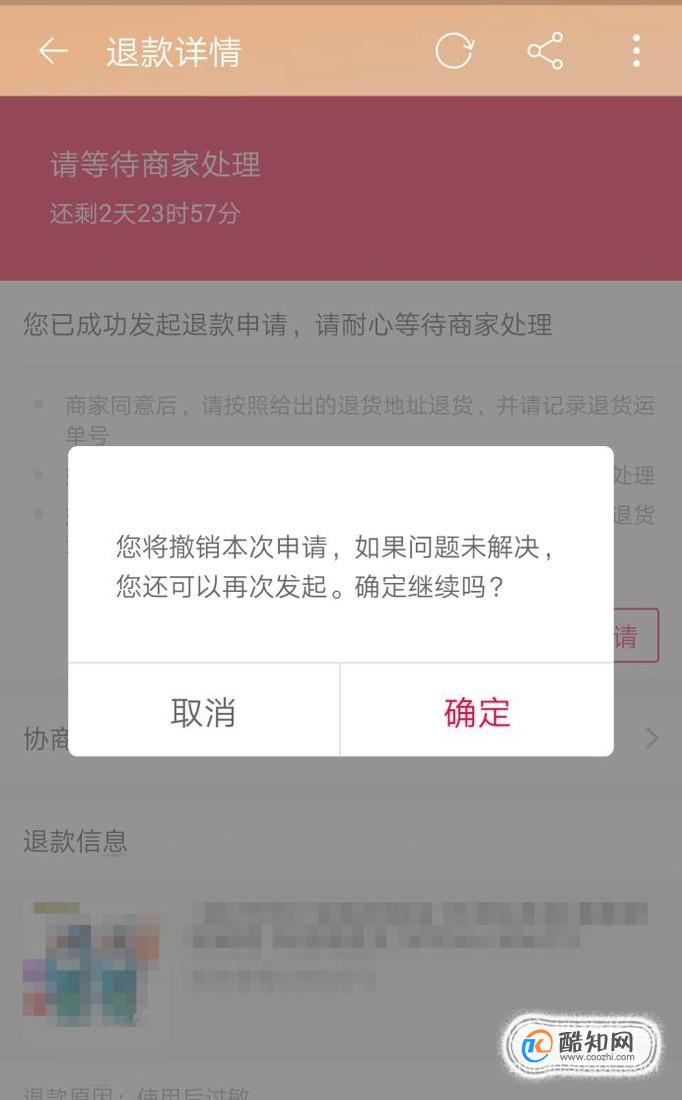Refresh the refund details page
The height and width of the screenshot is (1100, 682).
tap(453, 51)
